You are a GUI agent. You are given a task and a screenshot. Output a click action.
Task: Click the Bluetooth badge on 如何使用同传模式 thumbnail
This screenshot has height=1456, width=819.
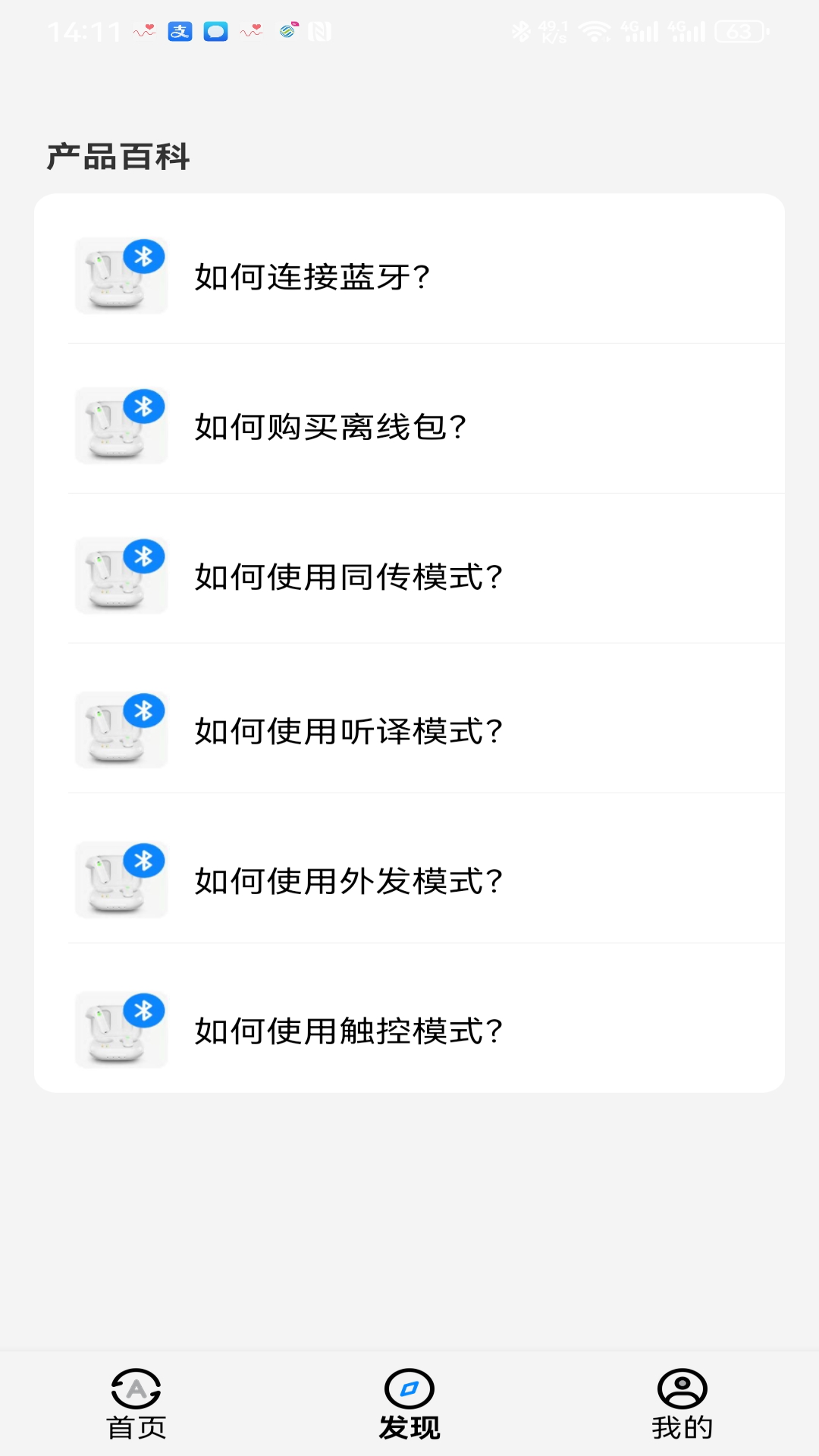(143, 556)
